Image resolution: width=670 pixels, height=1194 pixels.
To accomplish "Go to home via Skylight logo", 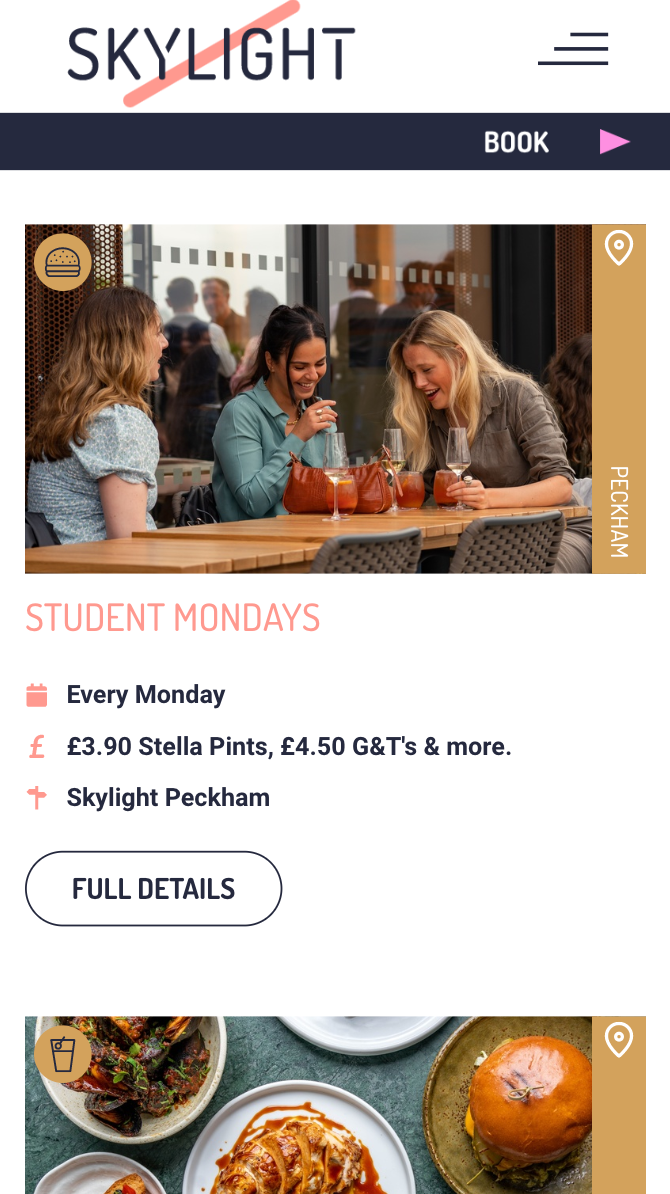I will [211, 54].
